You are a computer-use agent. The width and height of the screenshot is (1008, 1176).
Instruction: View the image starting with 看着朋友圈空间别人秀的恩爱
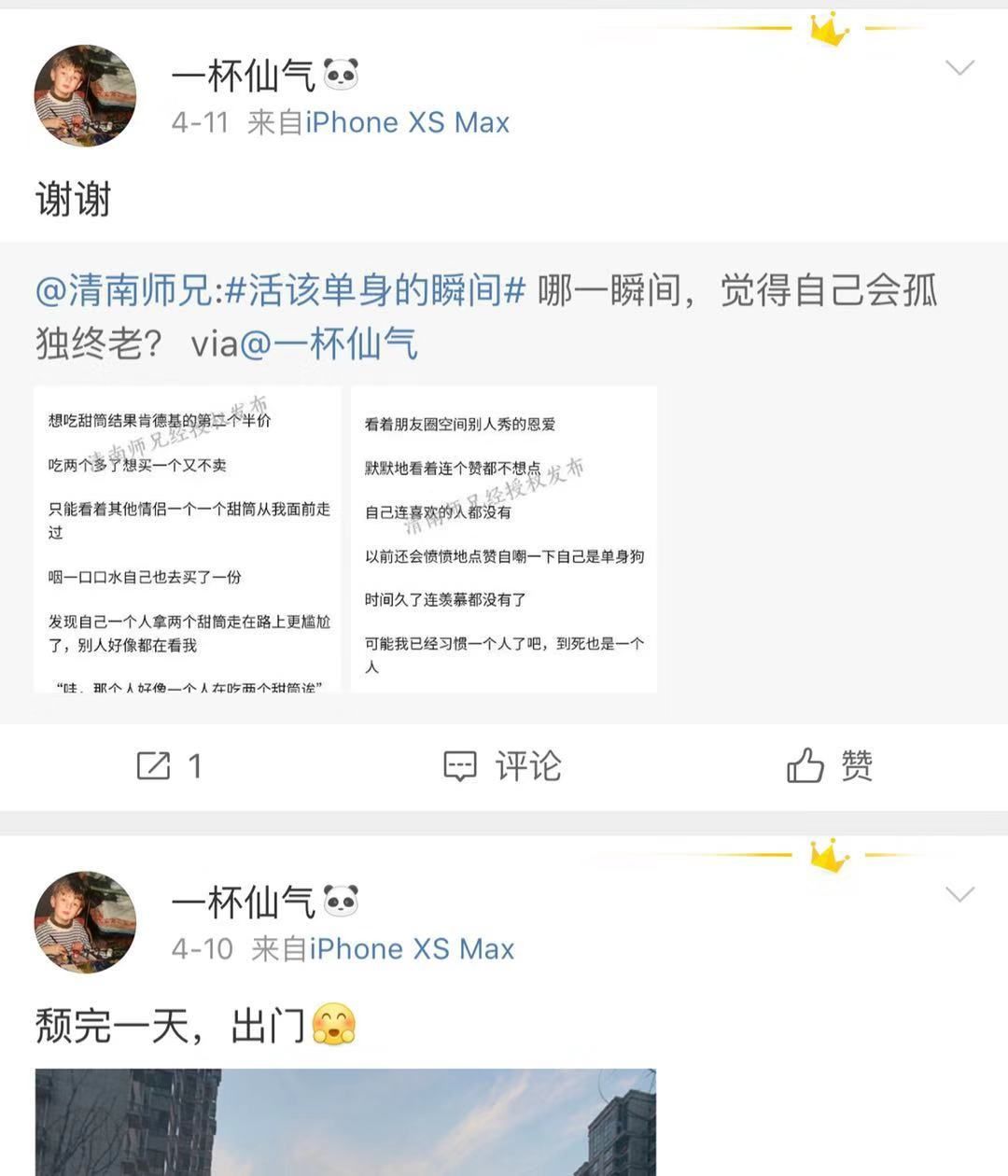pos(504,539)
